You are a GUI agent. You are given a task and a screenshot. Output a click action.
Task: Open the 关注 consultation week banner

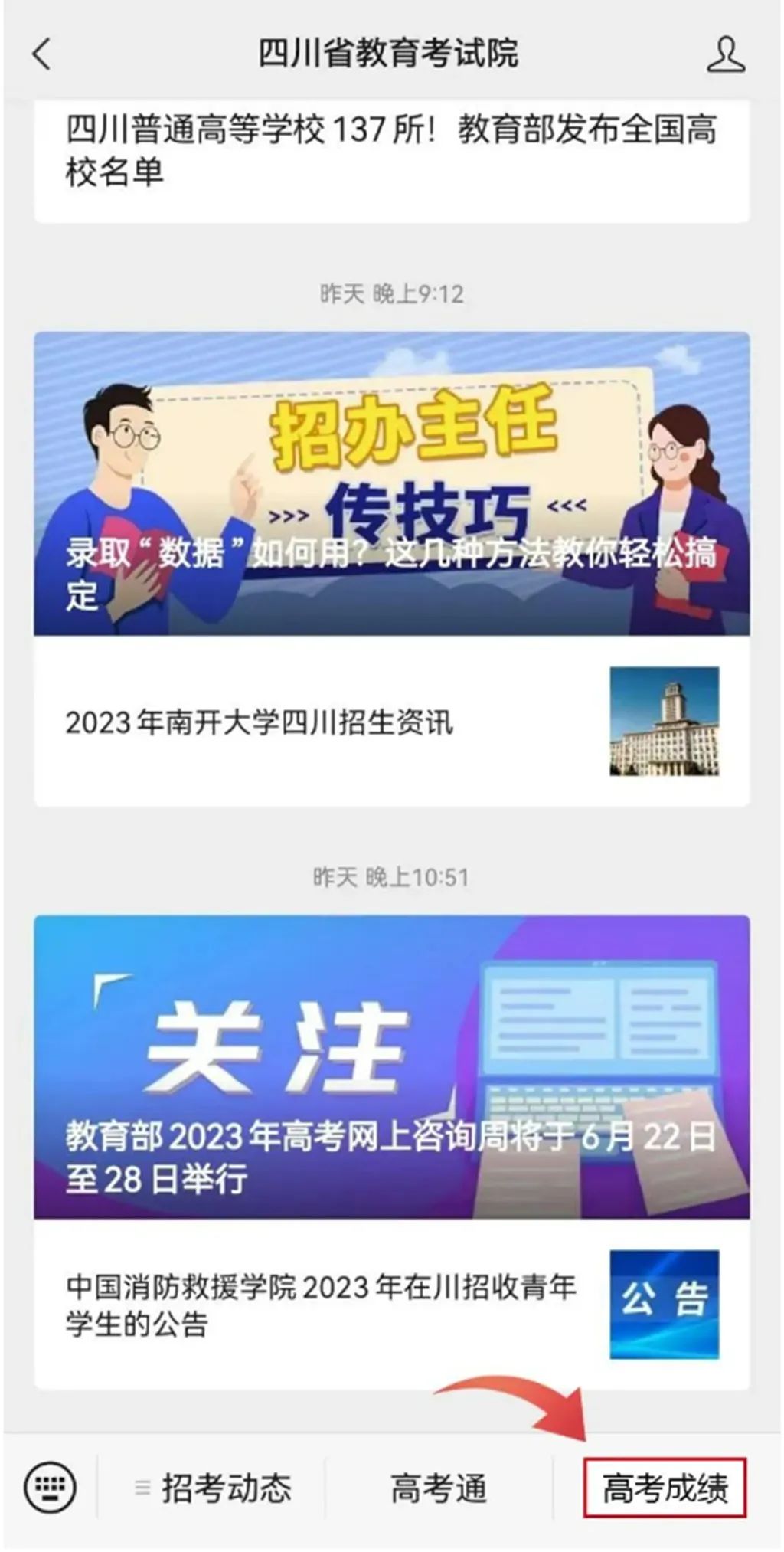(392, 1019)
